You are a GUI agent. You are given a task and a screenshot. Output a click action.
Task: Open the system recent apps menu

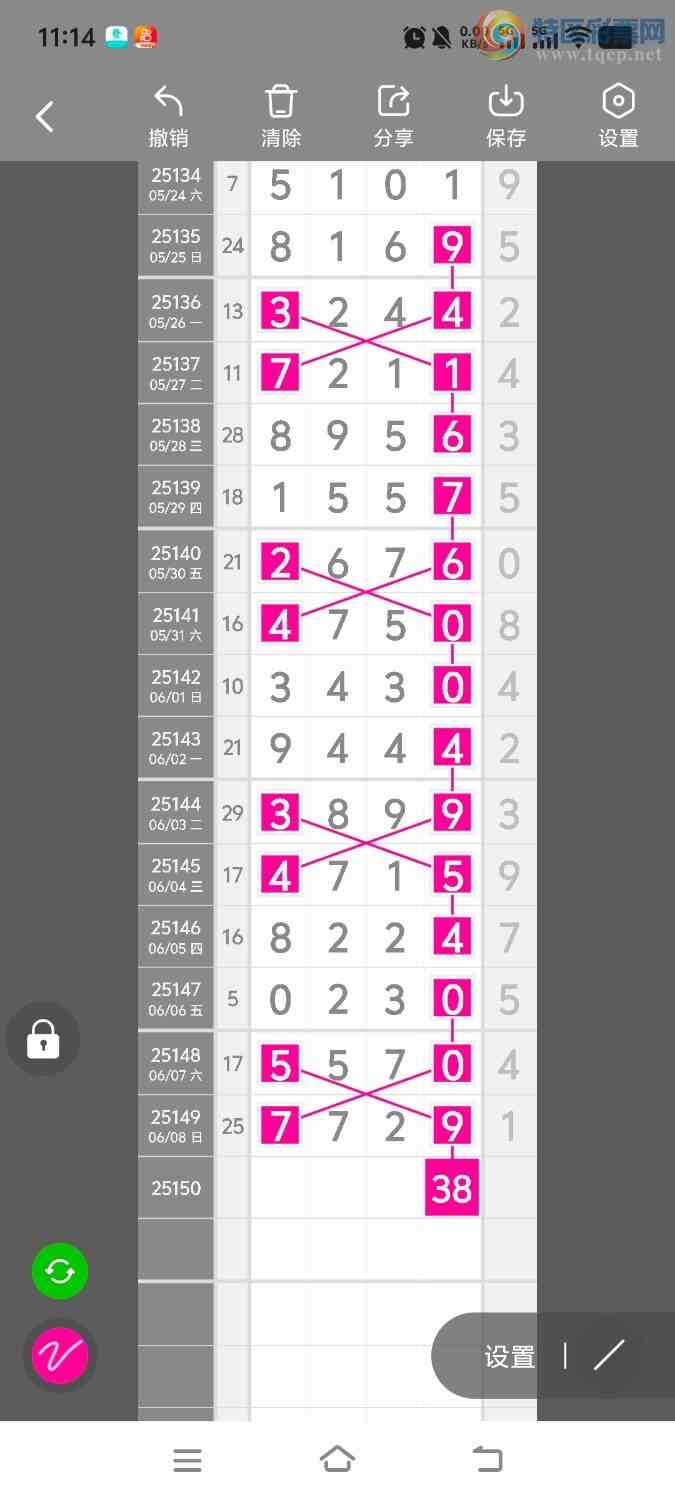coord(187,1460)
